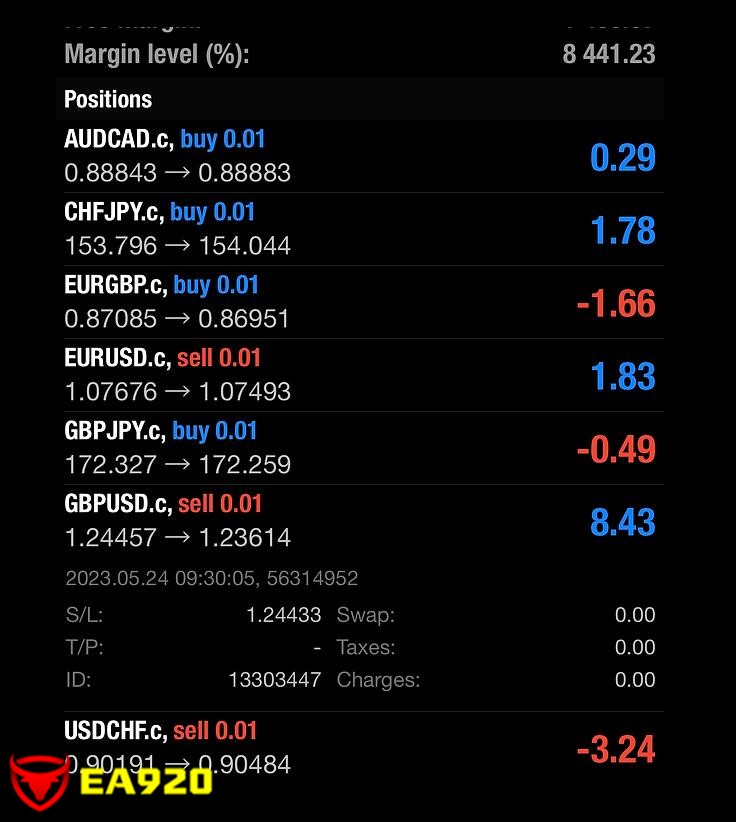Select the EURGBP.c buy position

(360, 302)
